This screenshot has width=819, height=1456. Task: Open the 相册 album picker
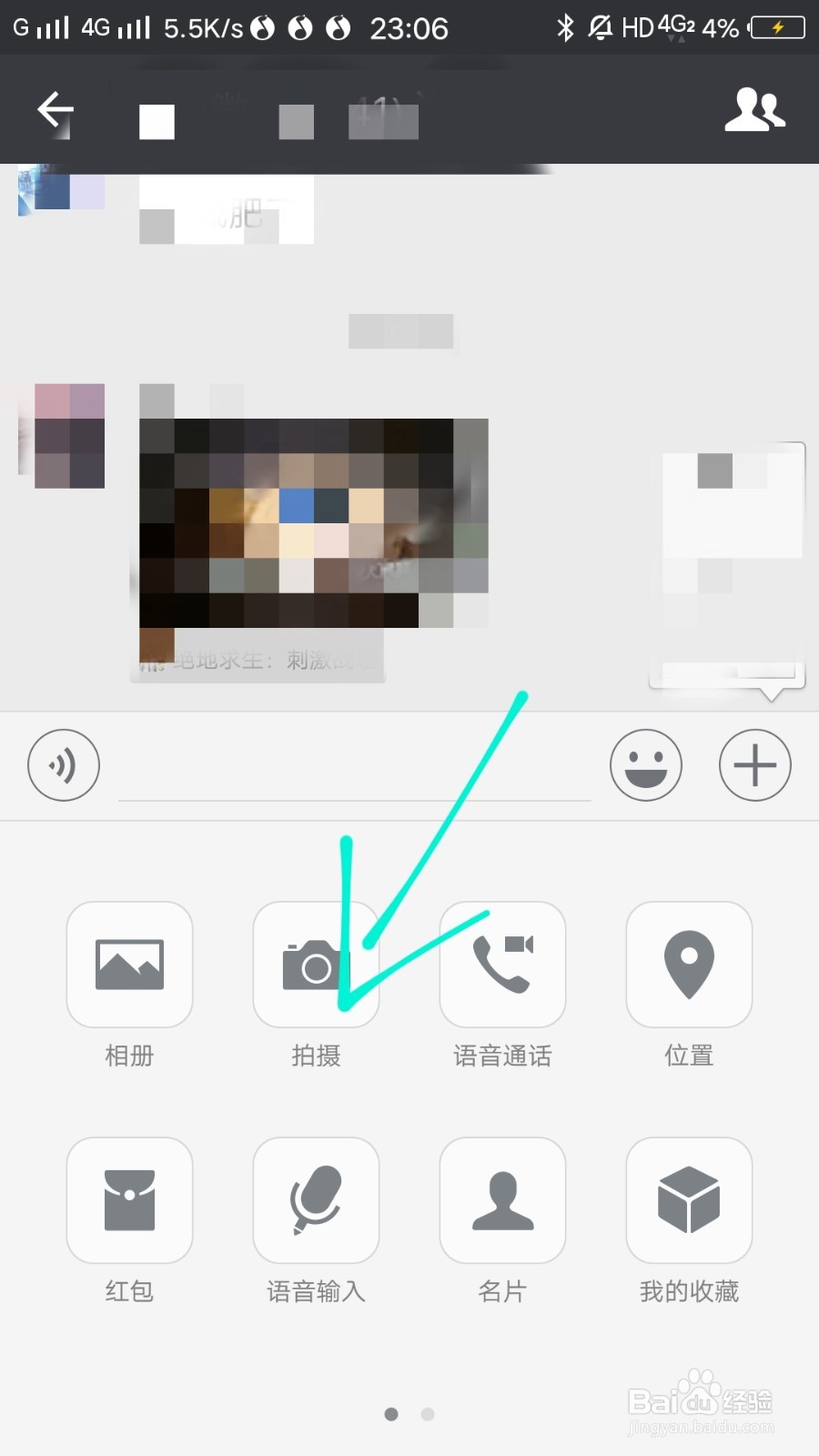[129, 965]
